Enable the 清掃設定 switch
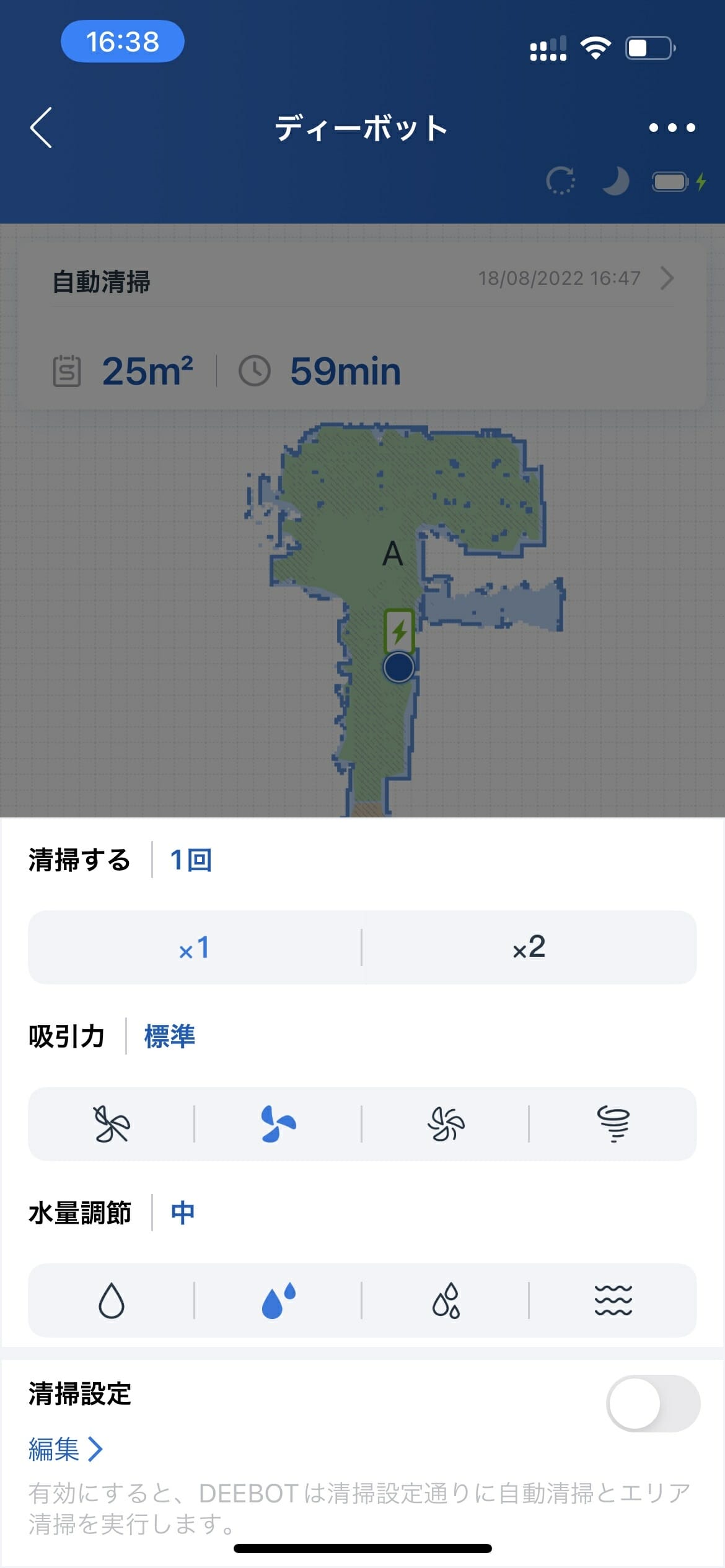Image resolution: width=725 pixels, height=1568 pixels. pyautogui.click(x=653, y=1404)
